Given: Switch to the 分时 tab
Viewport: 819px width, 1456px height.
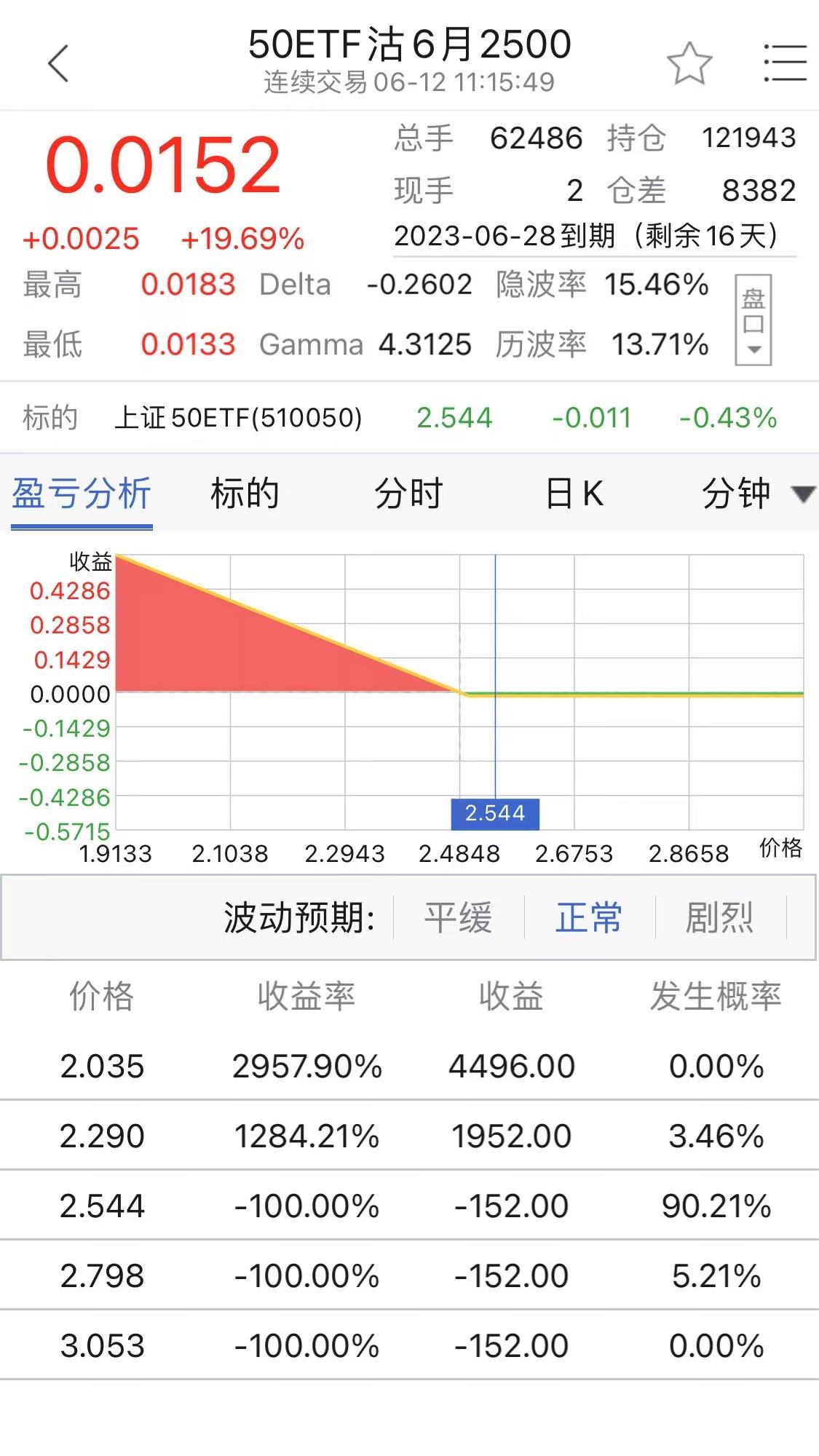Looking at the screenshot, I should point(408,494).
